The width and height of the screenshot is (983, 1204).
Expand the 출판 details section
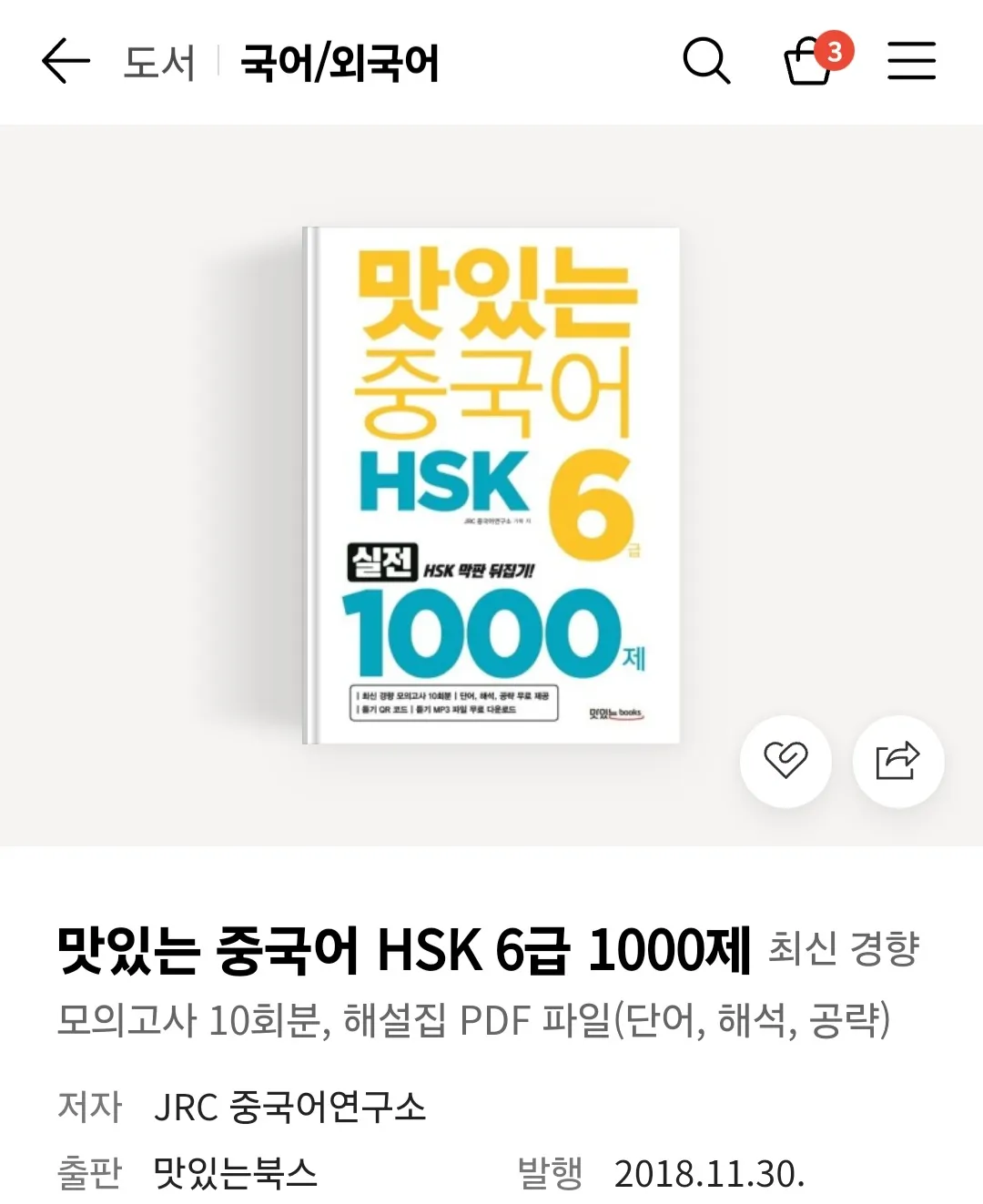pos(89,1173)
